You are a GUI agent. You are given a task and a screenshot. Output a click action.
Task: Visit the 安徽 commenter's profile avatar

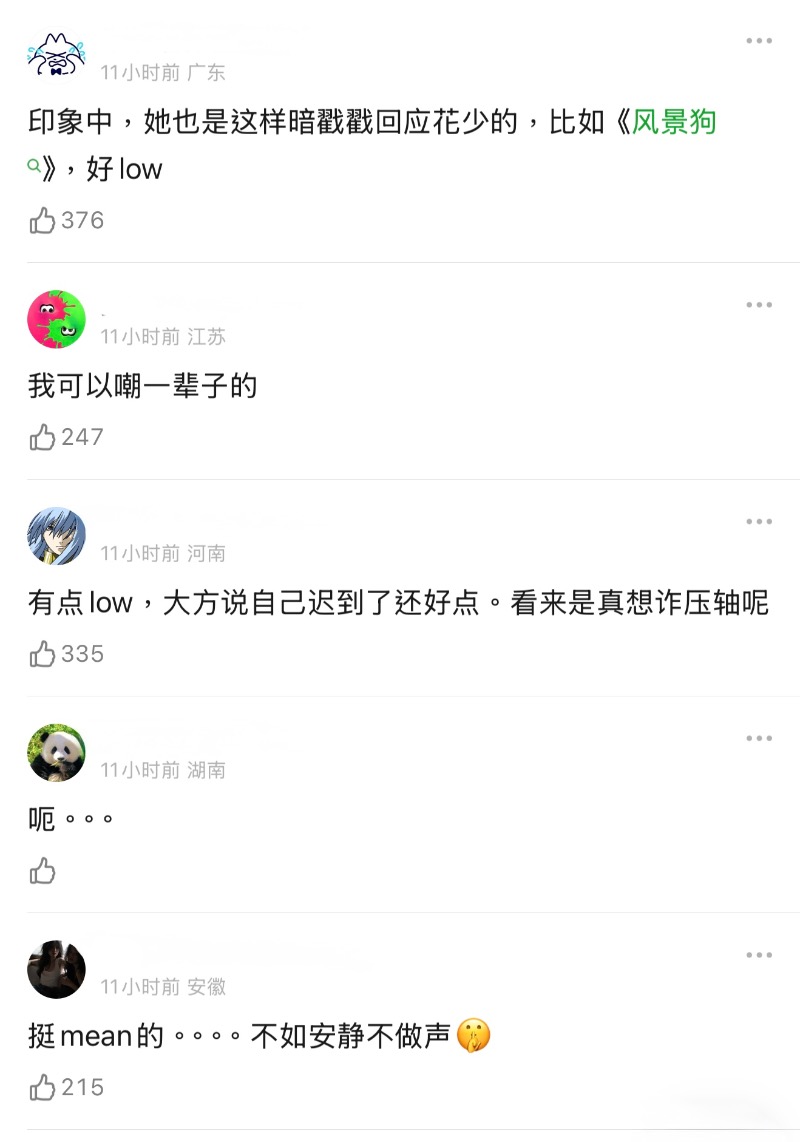pyautogui.click(x=56, y=970)
